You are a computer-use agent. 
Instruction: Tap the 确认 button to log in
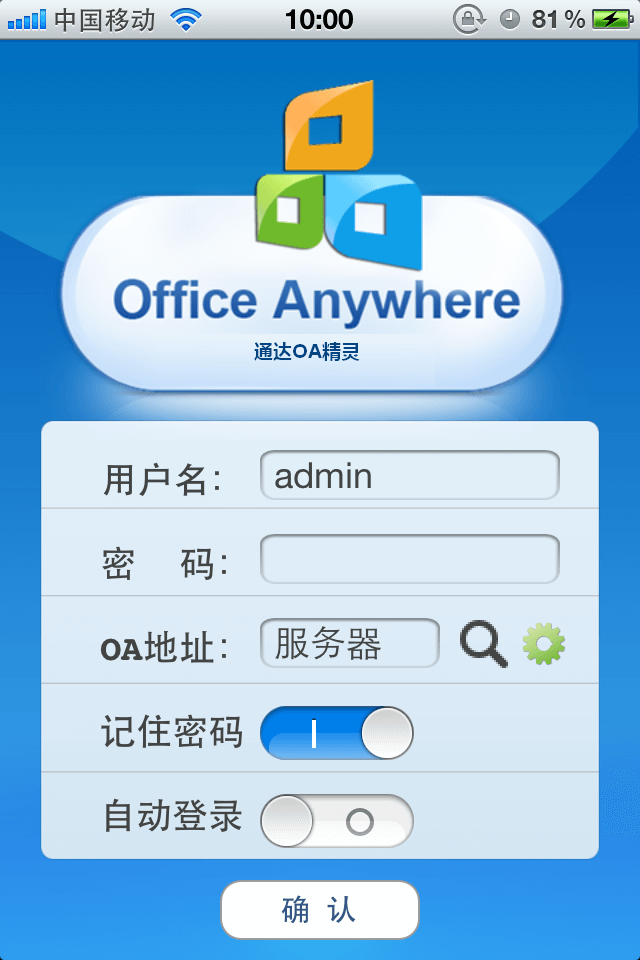click(319, 910)
